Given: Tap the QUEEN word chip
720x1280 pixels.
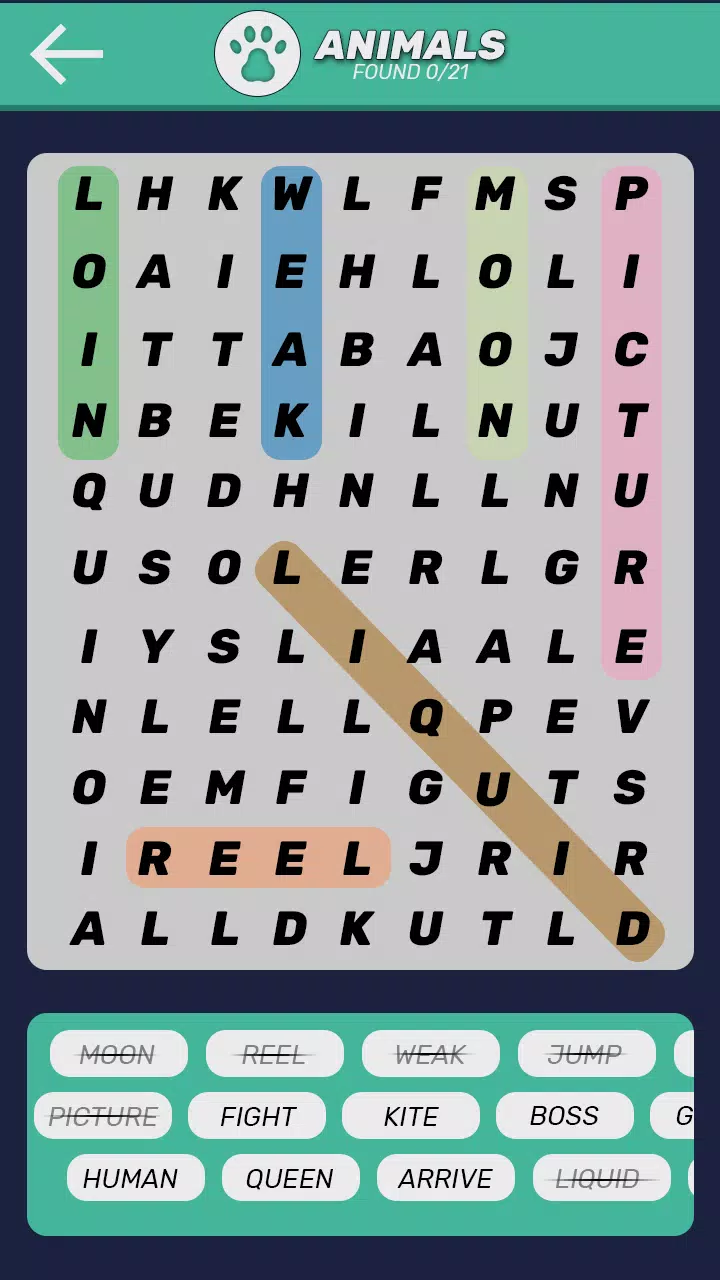Looking at the screenshot, I should (290, 1179).
